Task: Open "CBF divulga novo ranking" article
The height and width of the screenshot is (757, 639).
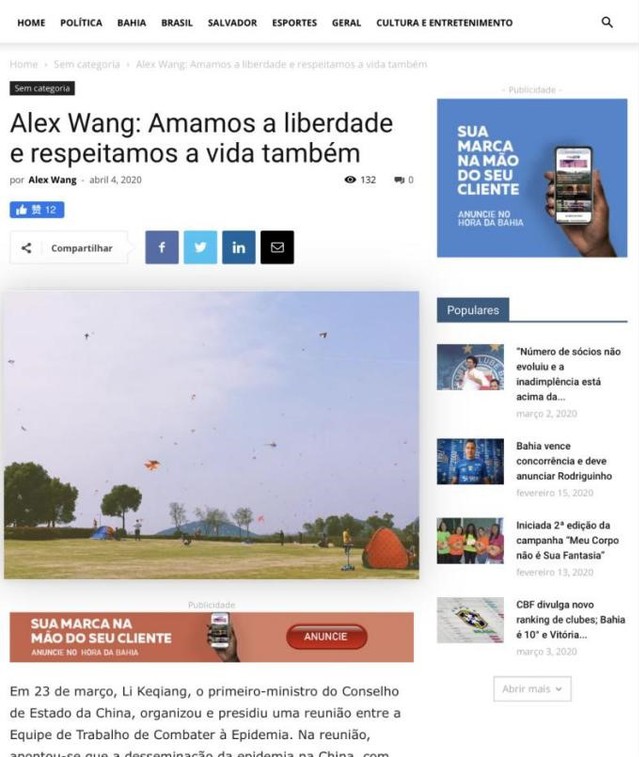Action: 570,619
